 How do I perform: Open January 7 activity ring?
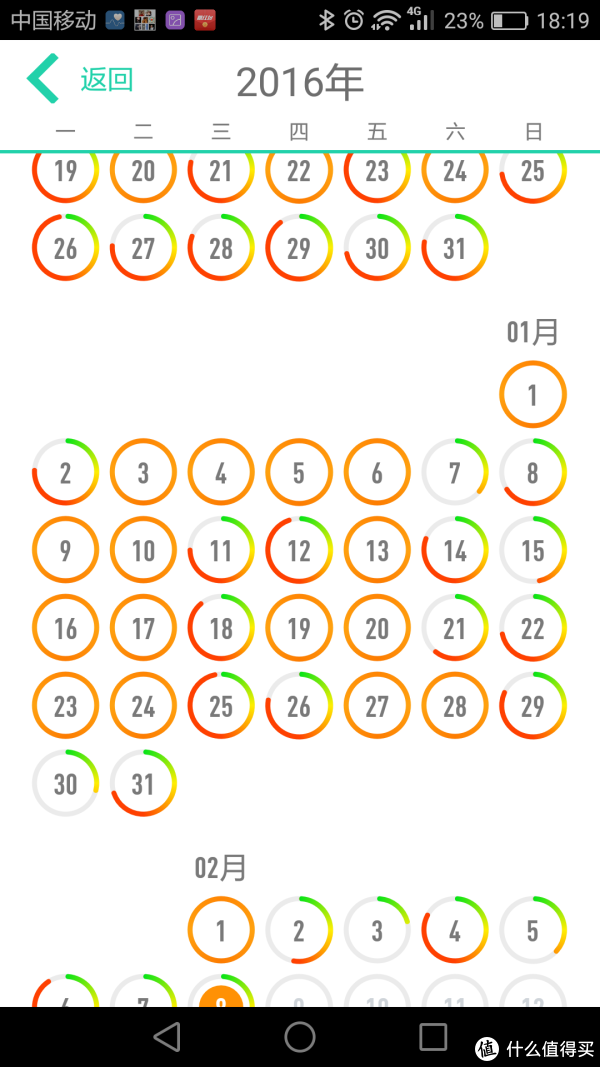[455, 472]
